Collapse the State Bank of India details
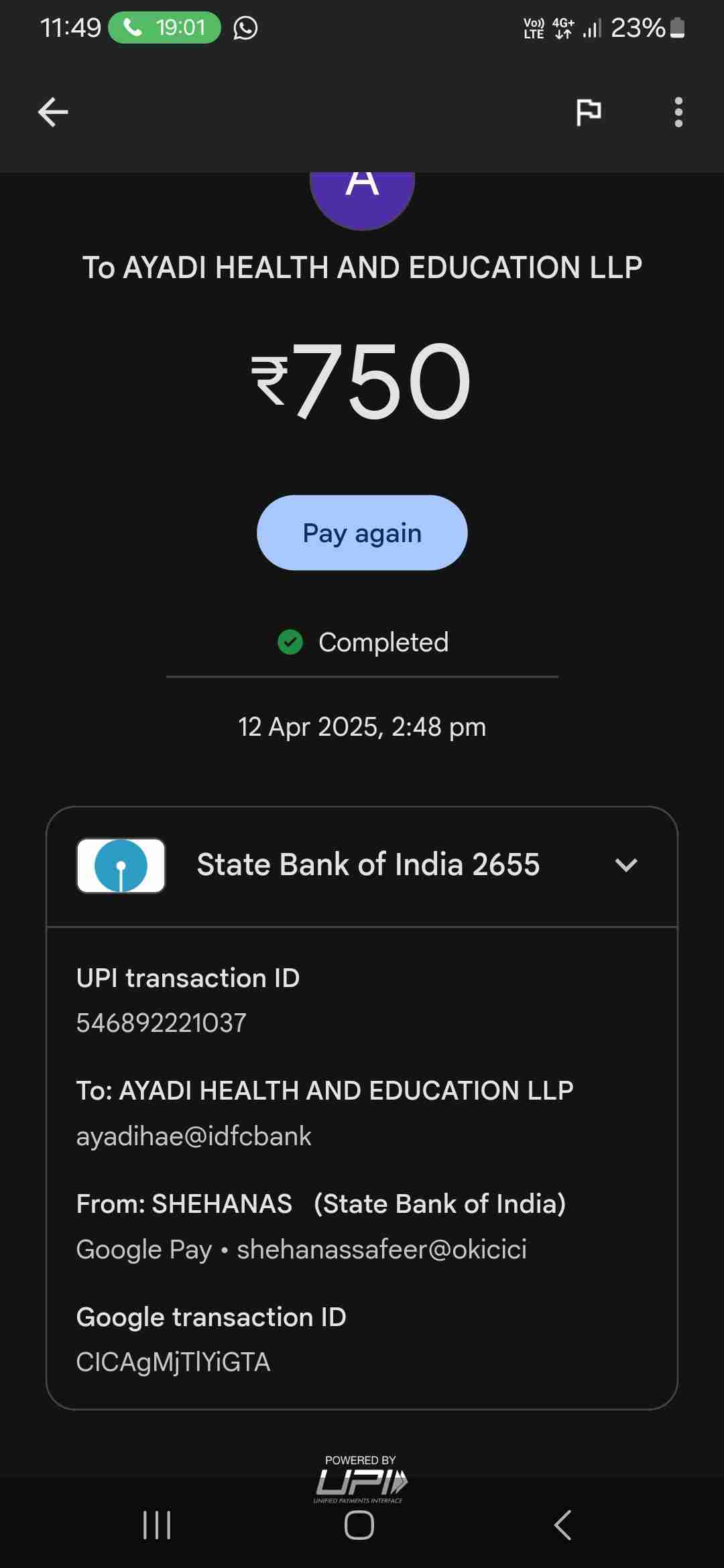Screen dimensions: 724x1568 625,865
